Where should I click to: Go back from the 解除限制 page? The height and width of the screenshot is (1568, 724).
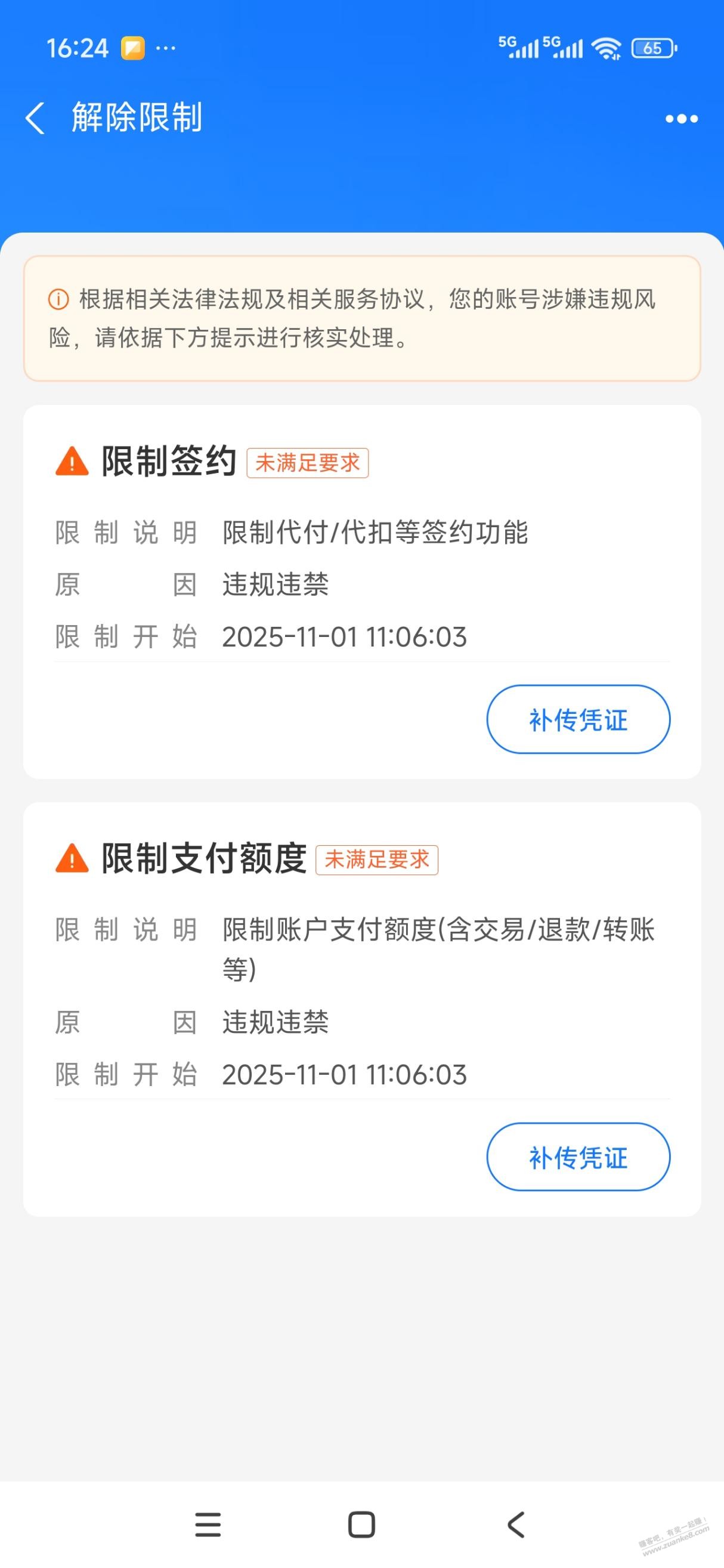35,117
